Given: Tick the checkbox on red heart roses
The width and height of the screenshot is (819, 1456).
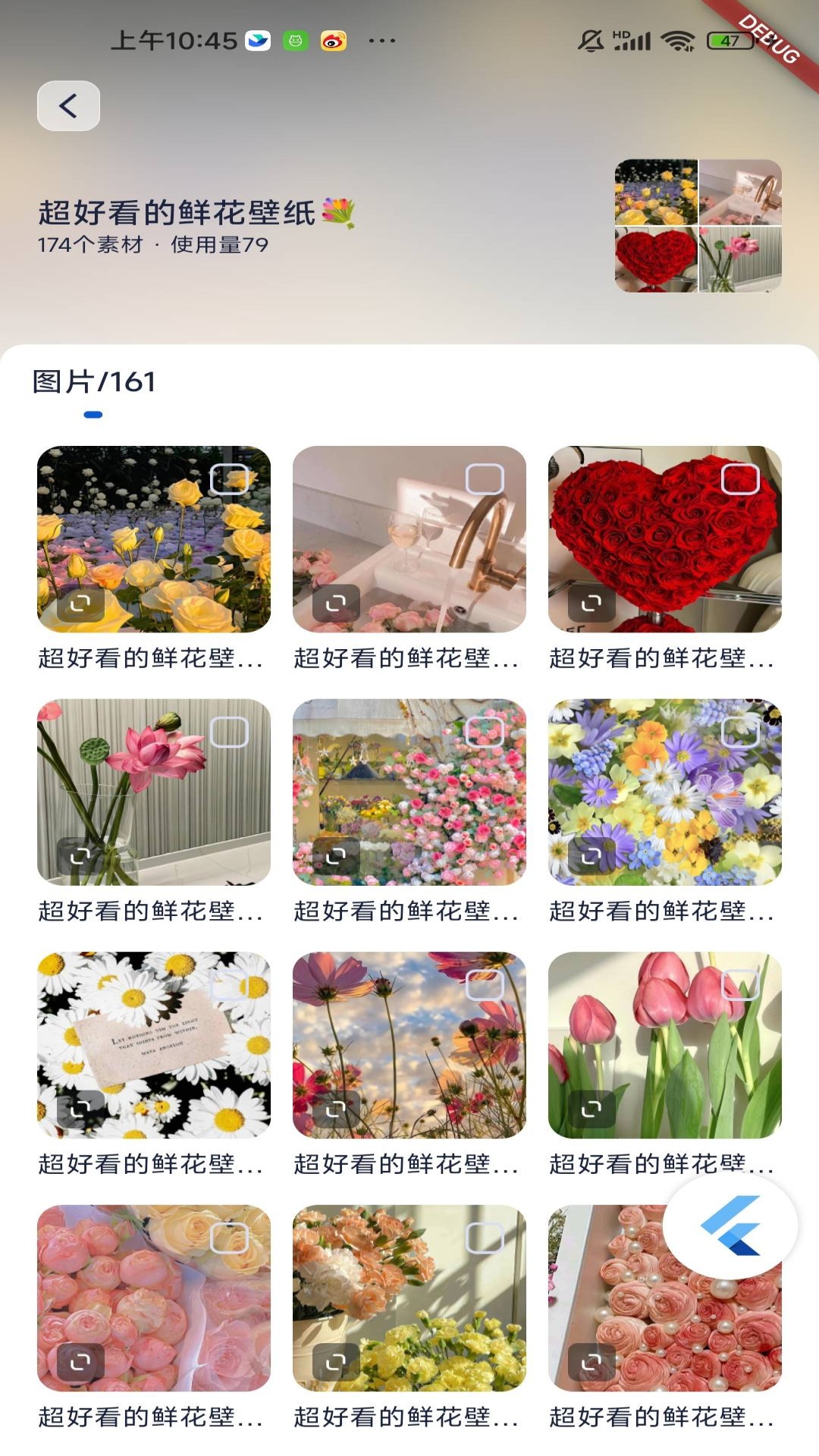Looking at the screenshot, I should [740, 479].
